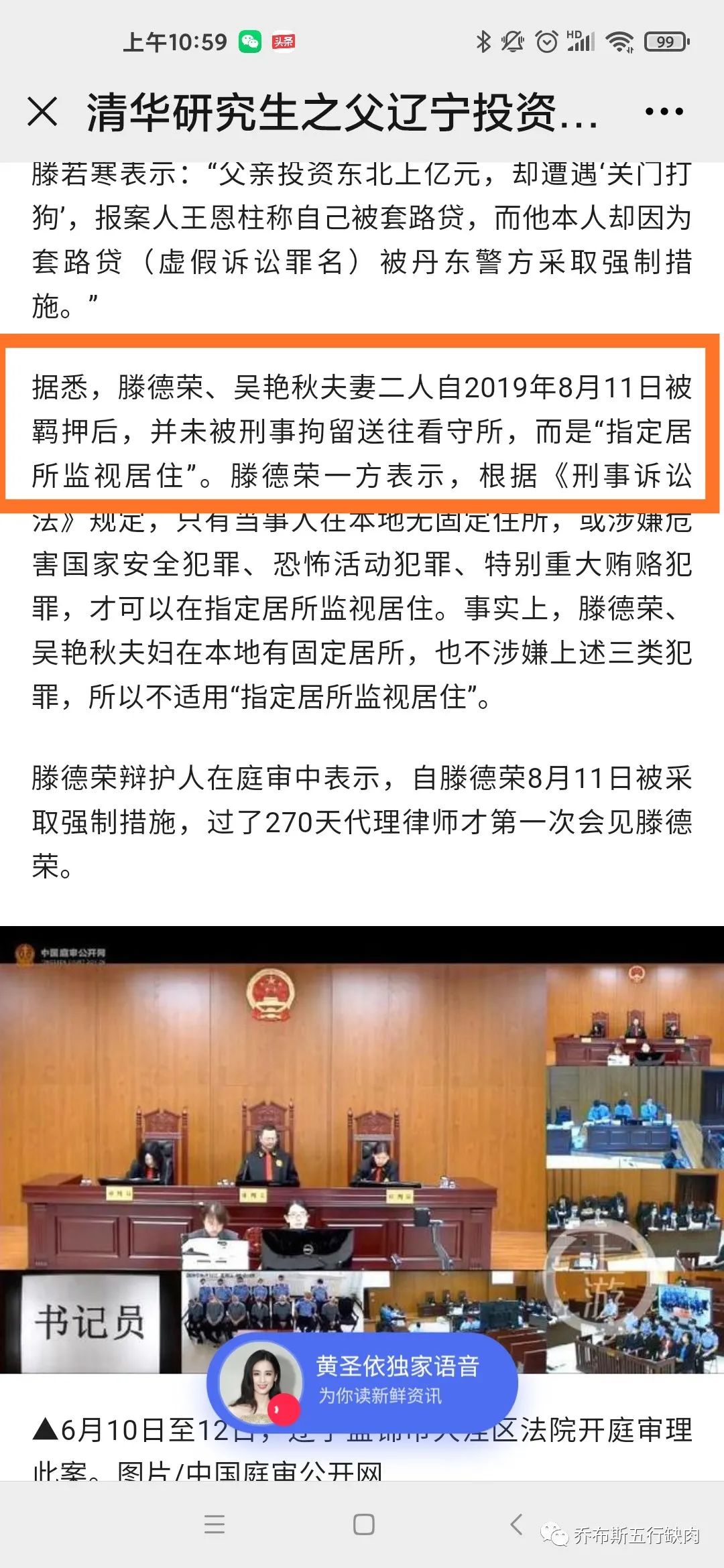Open recent apps menu

pyautogui.click(x=215, y=1524)
